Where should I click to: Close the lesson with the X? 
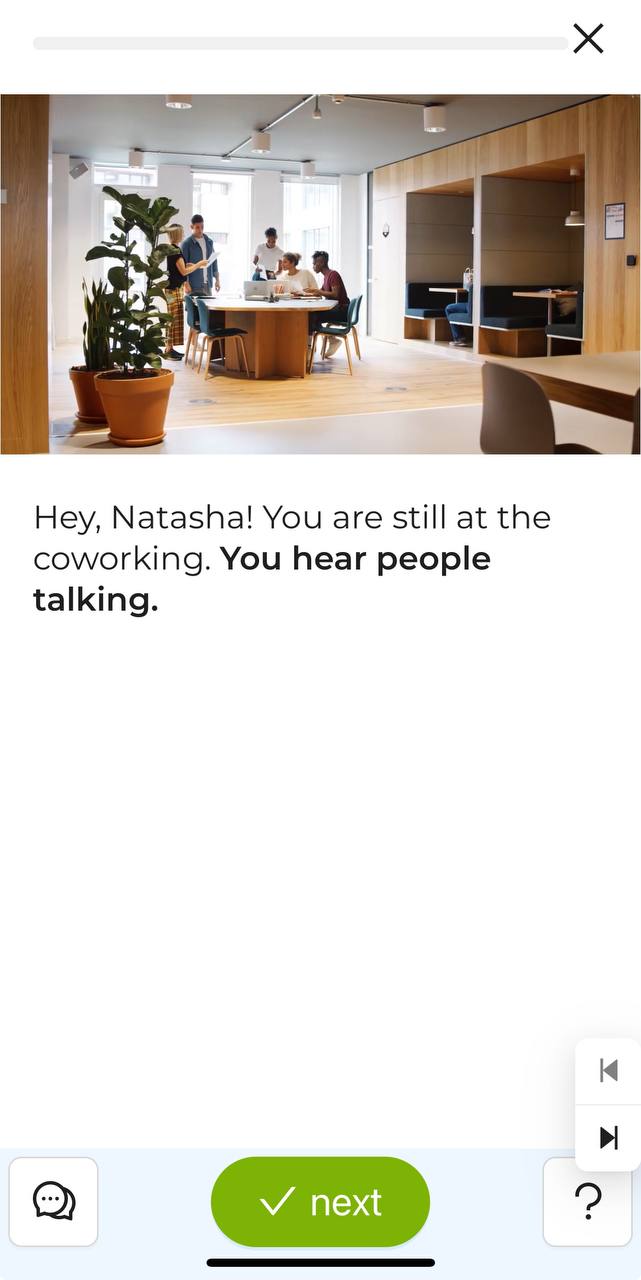588,39
